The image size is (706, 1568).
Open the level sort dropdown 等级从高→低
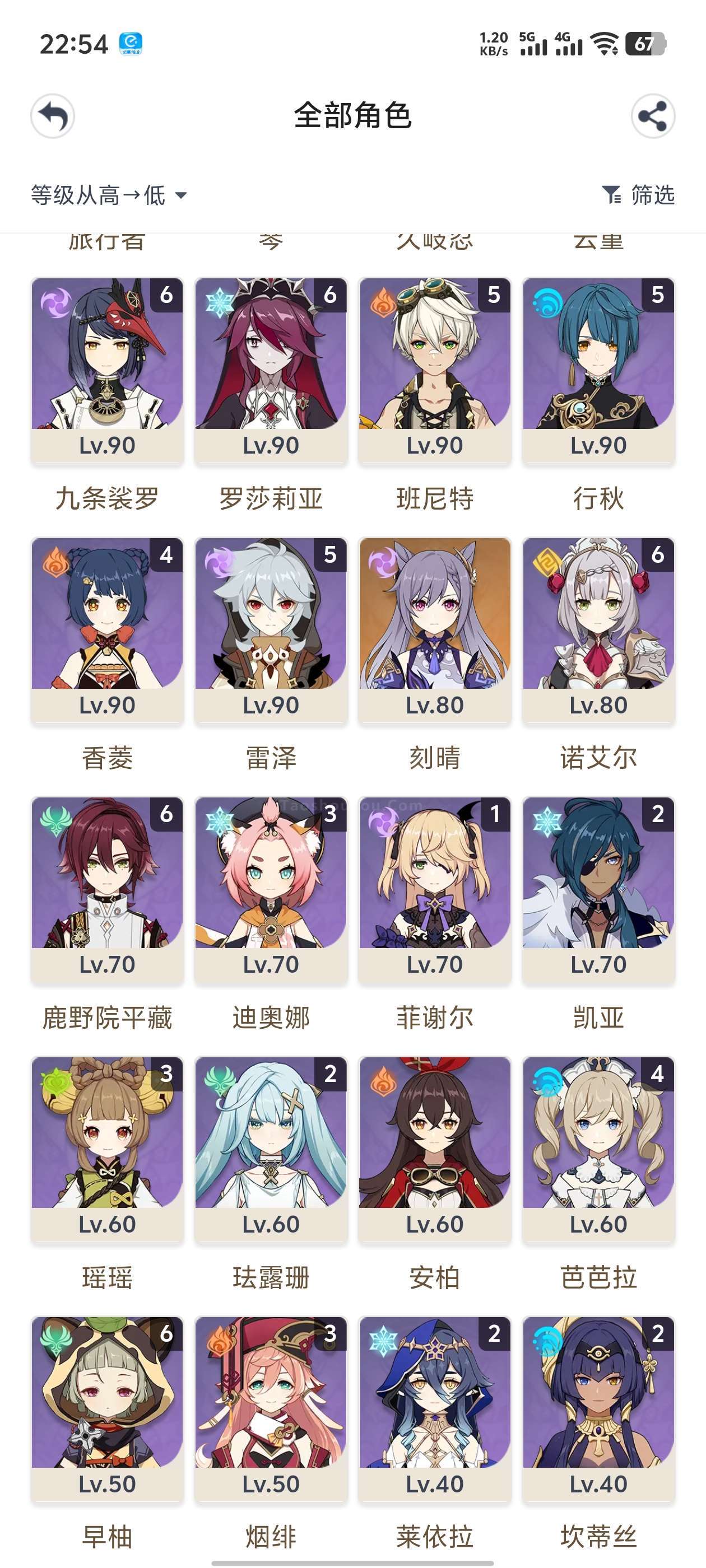[x=109, y=195]
